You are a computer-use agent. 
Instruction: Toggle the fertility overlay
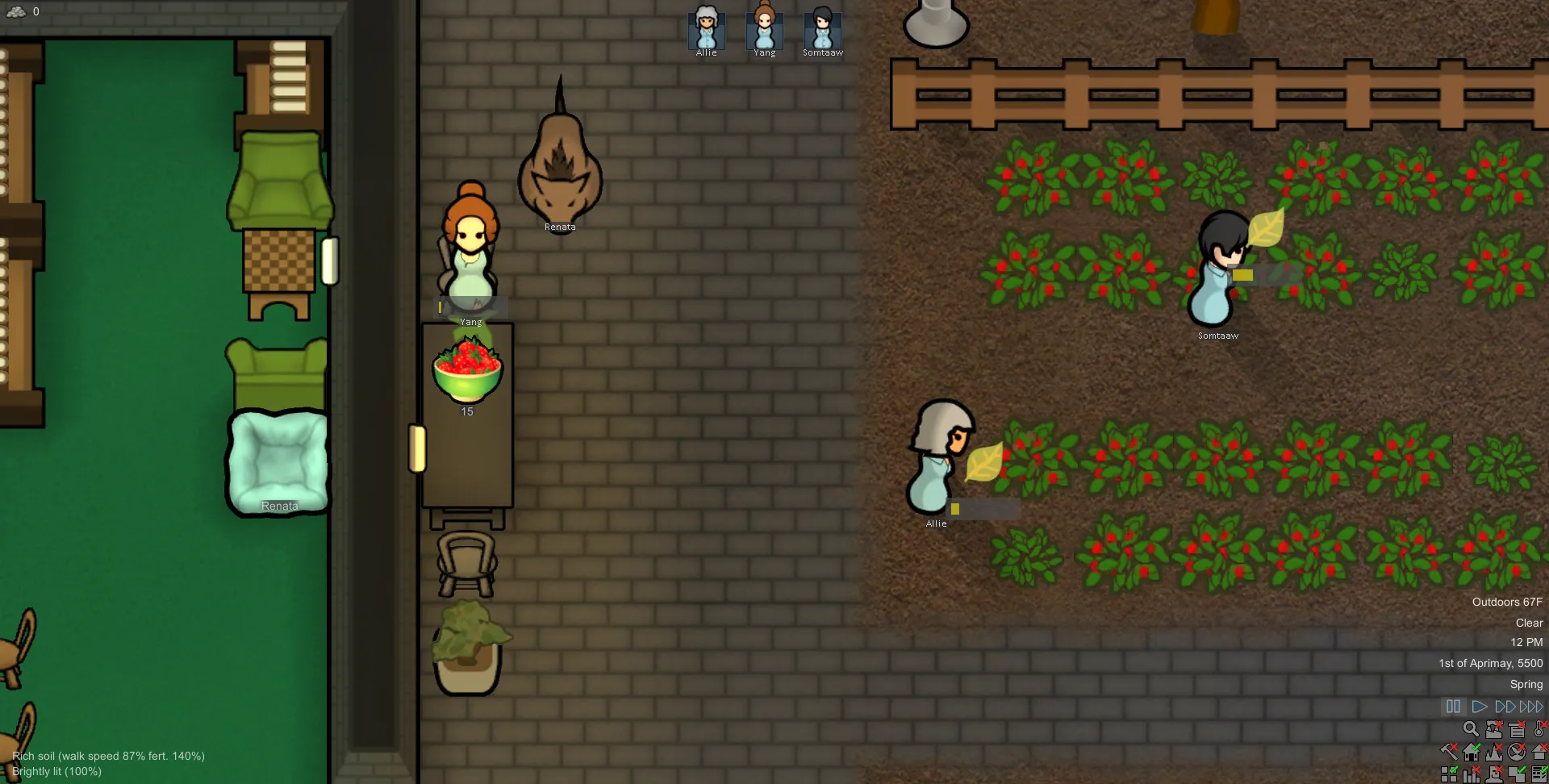(x=1494, y=753)
